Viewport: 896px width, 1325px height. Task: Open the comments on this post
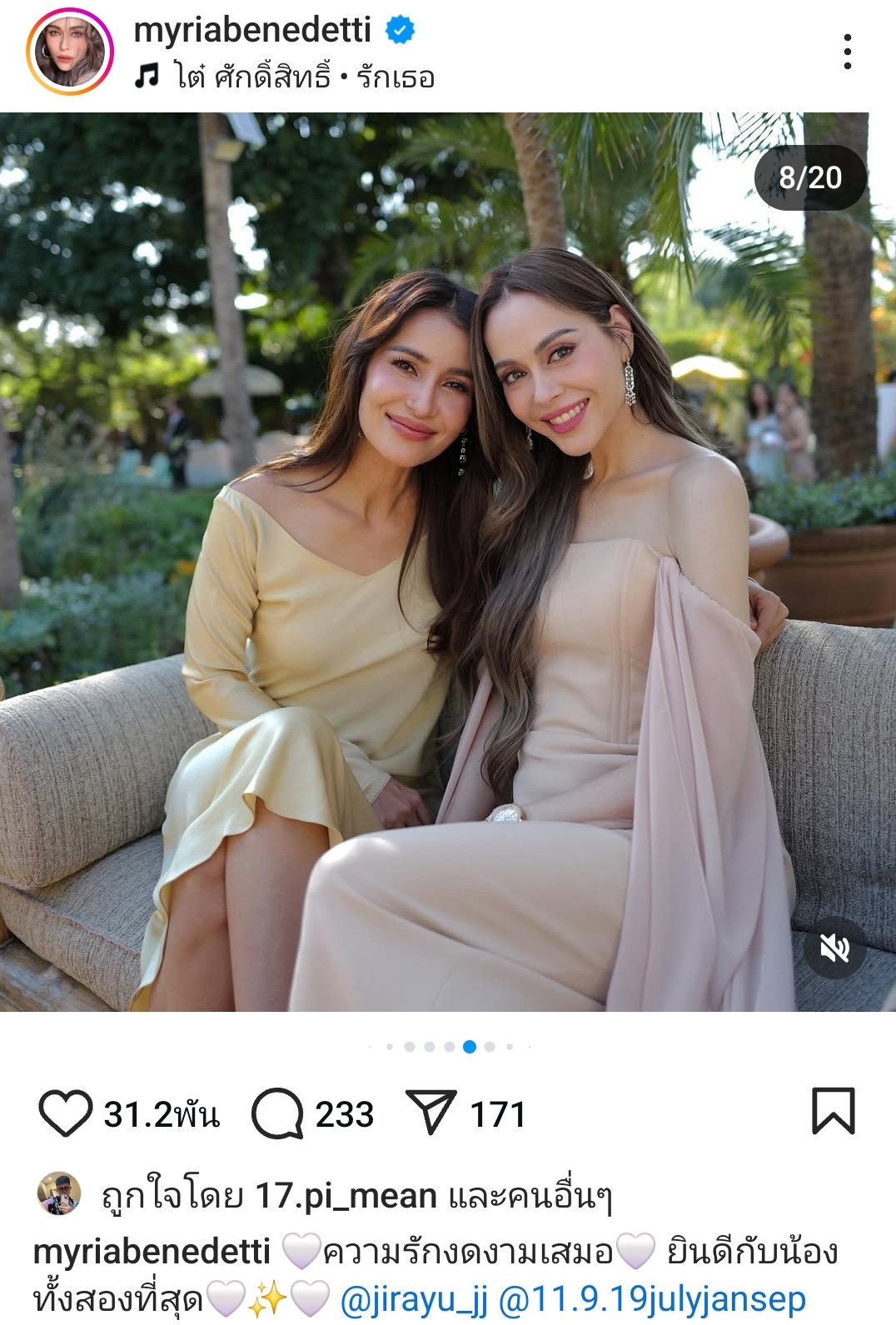tap(277, 1113)
